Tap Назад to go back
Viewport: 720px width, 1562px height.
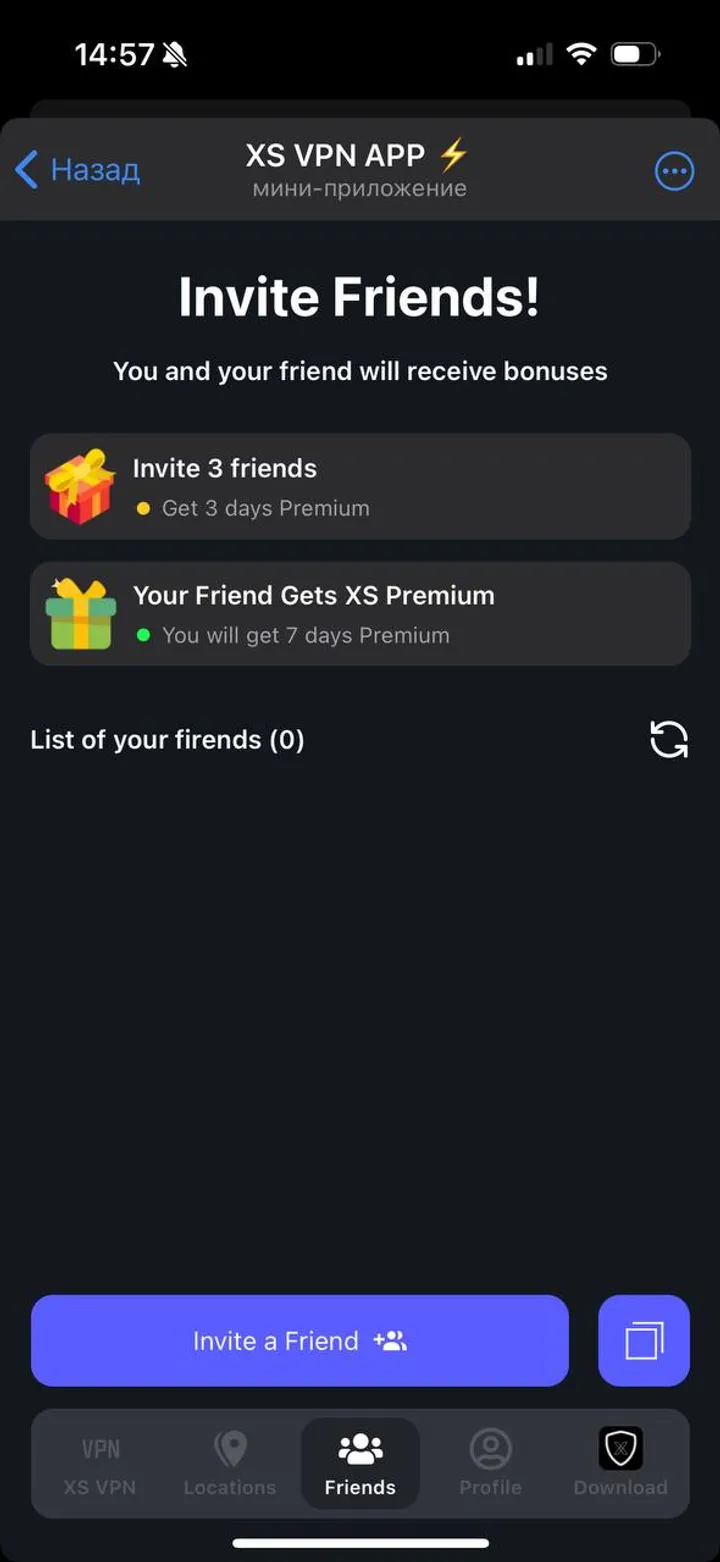(x=95, y=170)
